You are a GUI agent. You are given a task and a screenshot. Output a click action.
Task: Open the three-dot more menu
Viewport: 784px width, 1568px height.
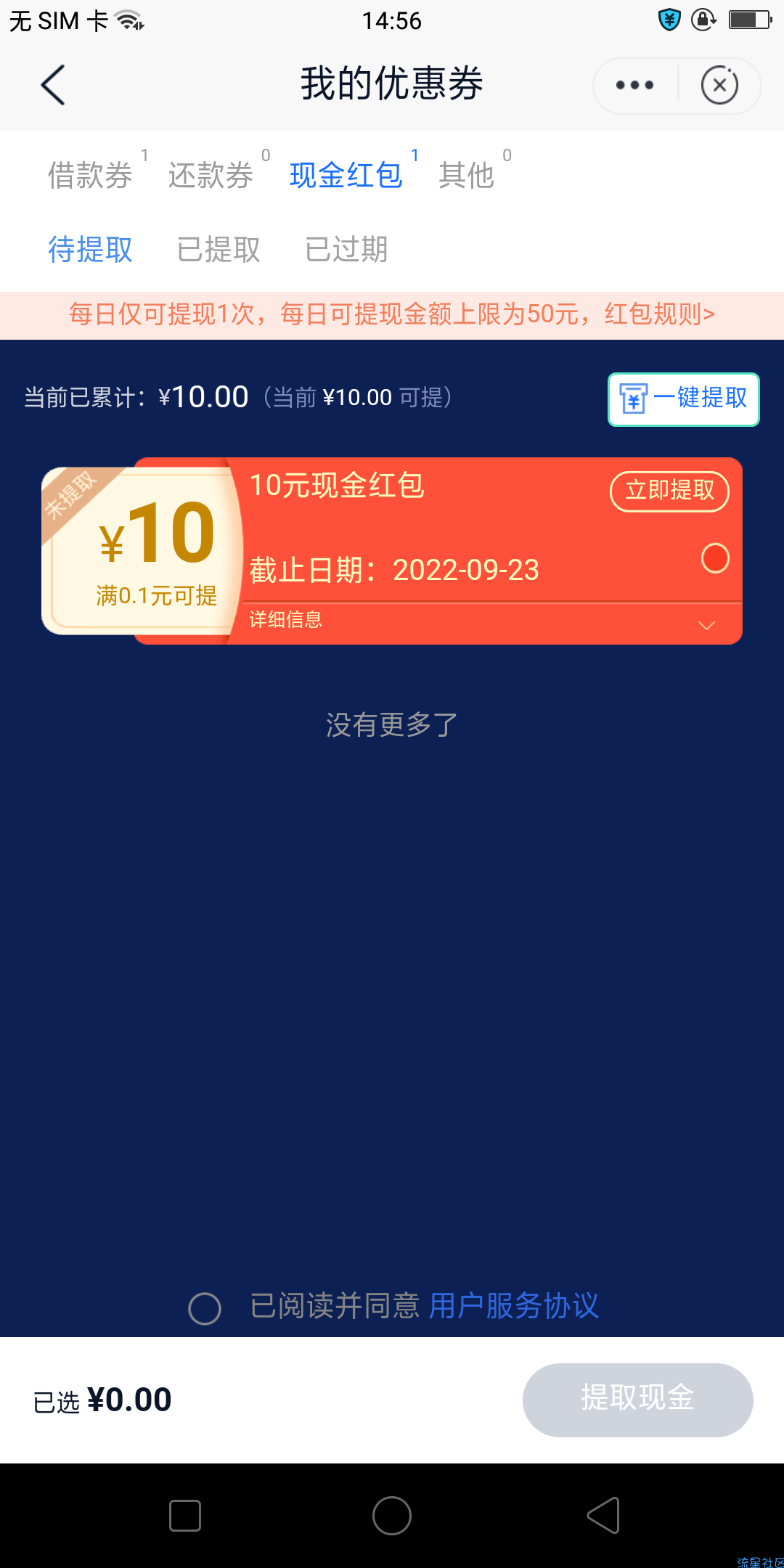(x=635, y=86)
